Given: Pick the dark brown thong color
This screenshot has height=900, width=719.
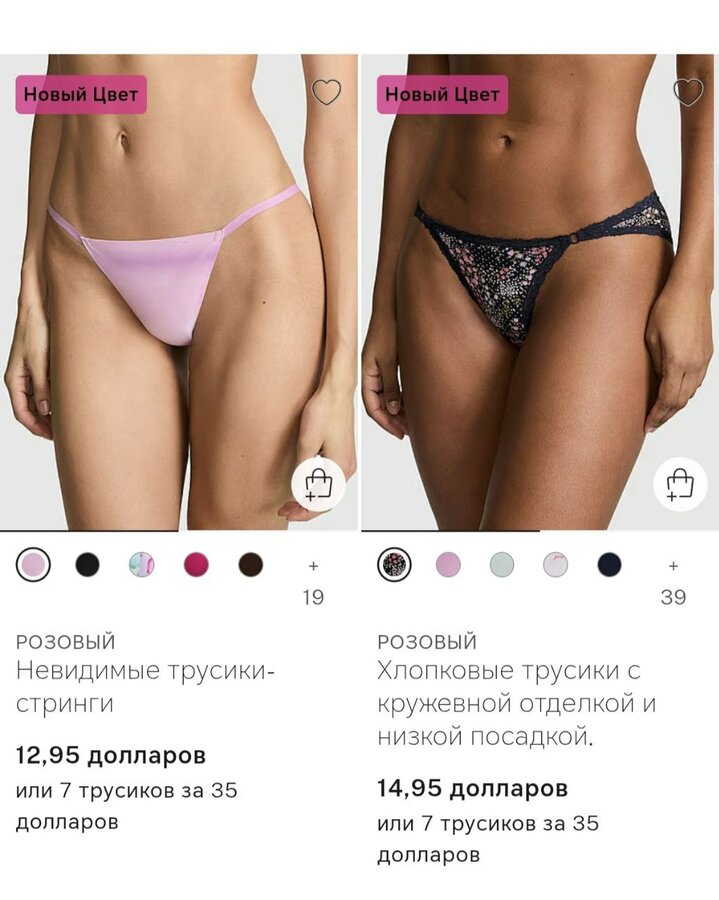Looking at the screenshot, I should (x=250, y=565).
